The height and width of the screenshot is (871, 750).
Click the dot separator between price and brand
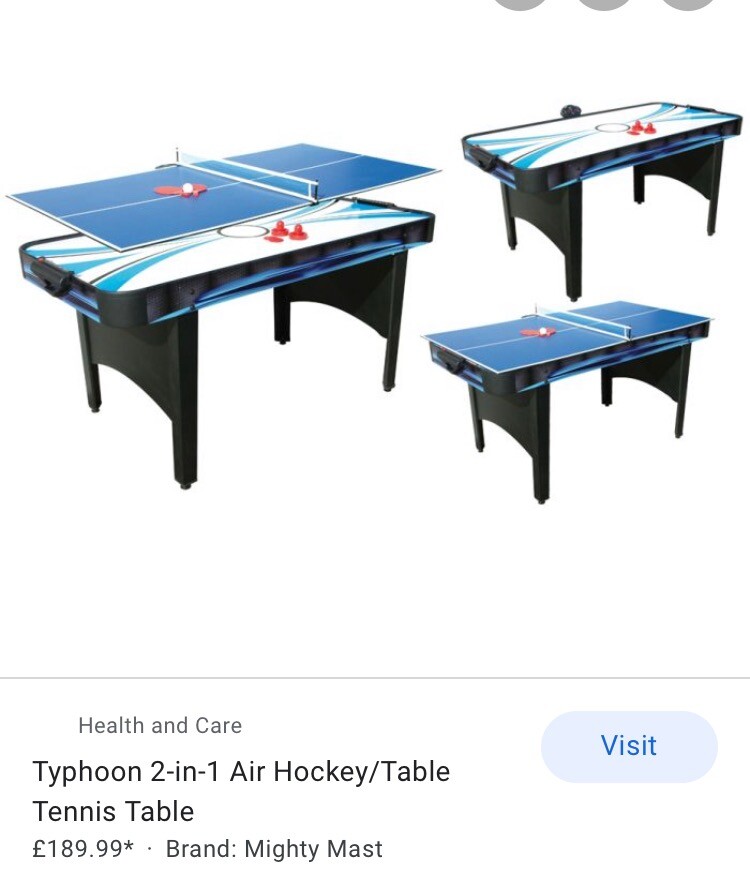click(x=148, y=848)
